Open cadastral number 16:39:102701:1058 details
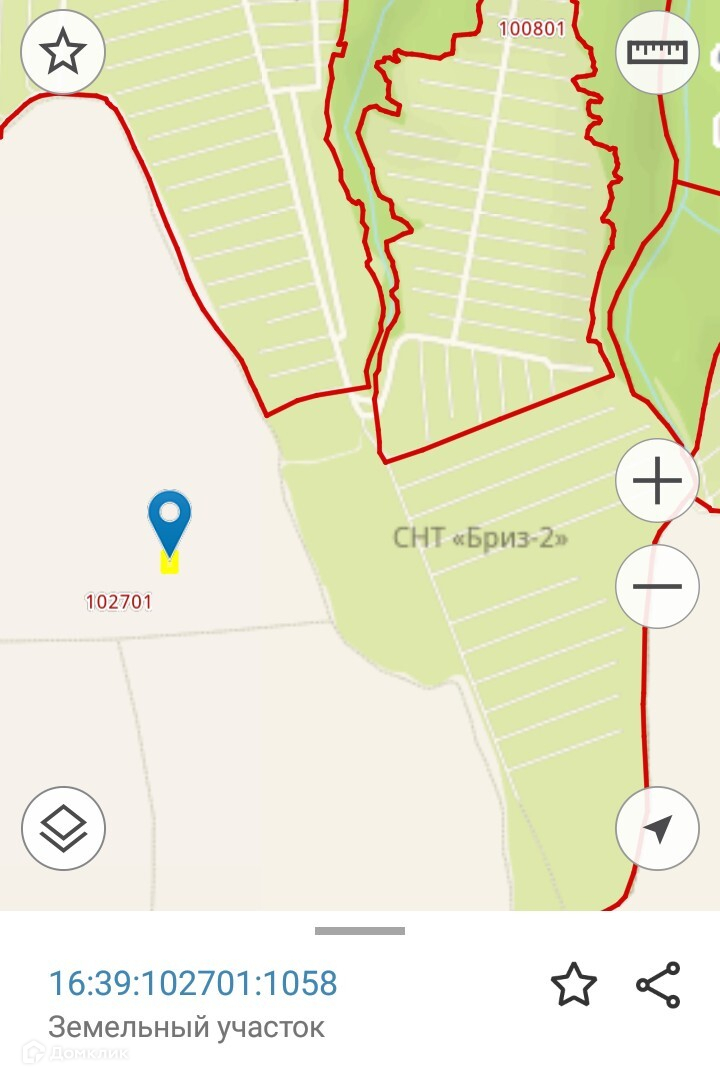 (194, 984)
